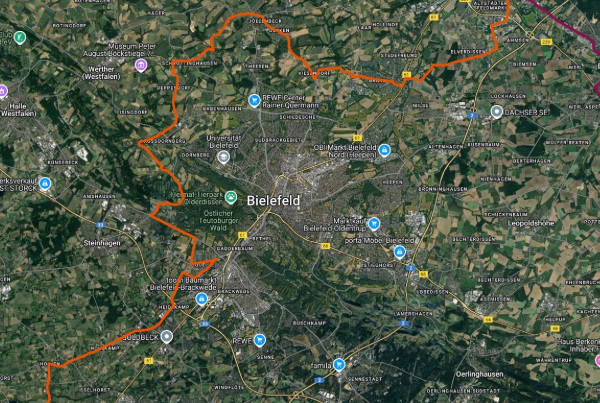This screenshot has height=403, width=600.
Task: Select the Marktkauf Bielefeld Oldentrup marker
Action: 374,223
